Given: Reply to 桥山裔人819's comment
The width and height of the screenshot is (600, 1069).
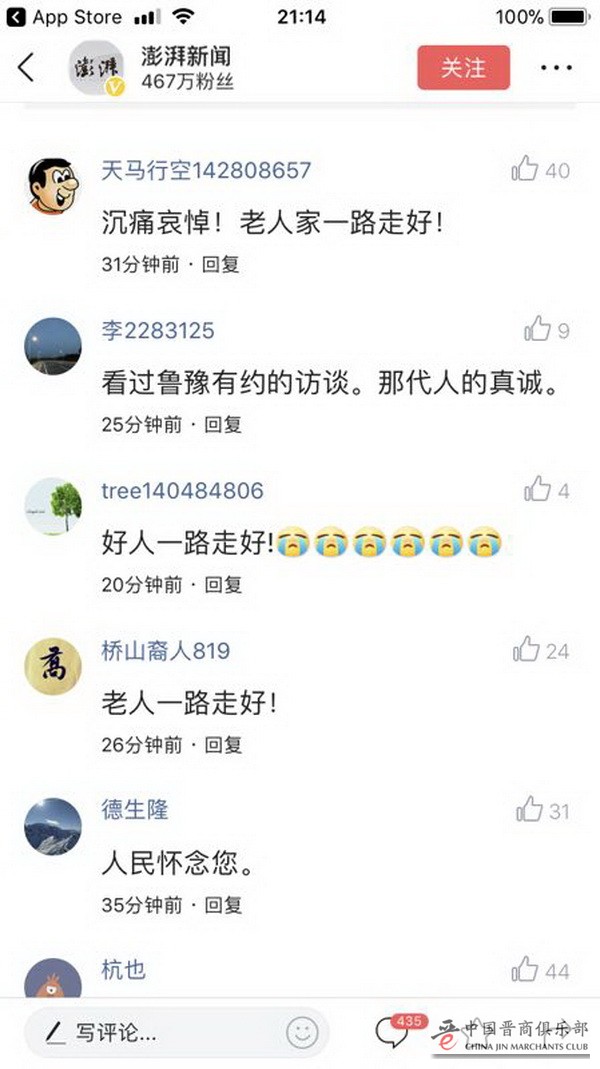Looking at the screenshot, I should coord(222,745).
